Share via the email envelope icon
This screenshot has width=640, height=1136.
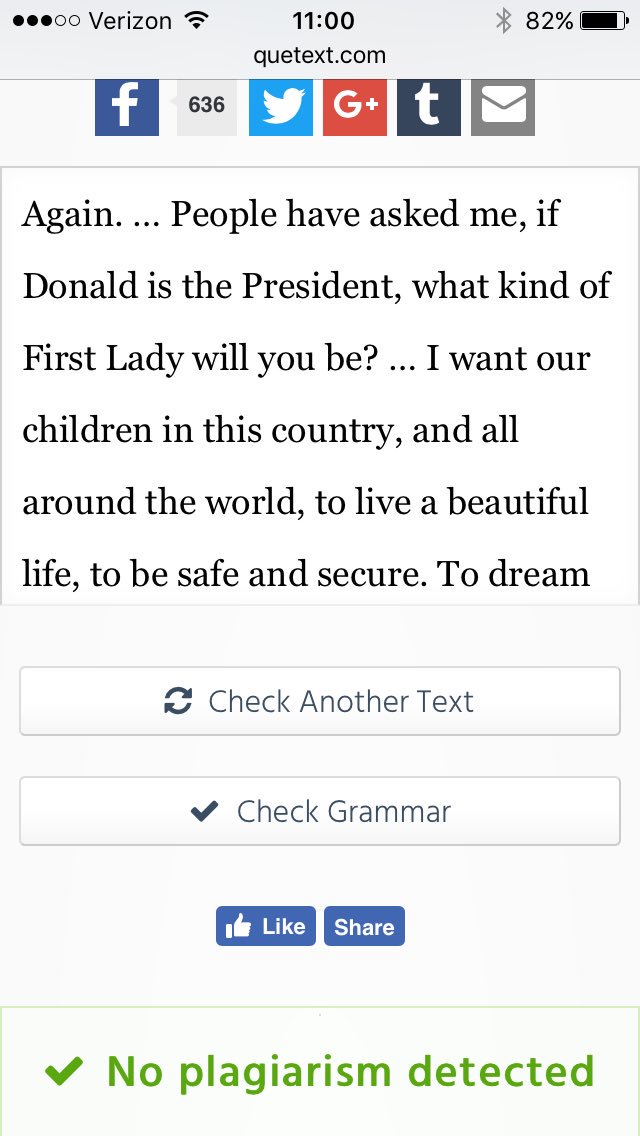point(503,107)
